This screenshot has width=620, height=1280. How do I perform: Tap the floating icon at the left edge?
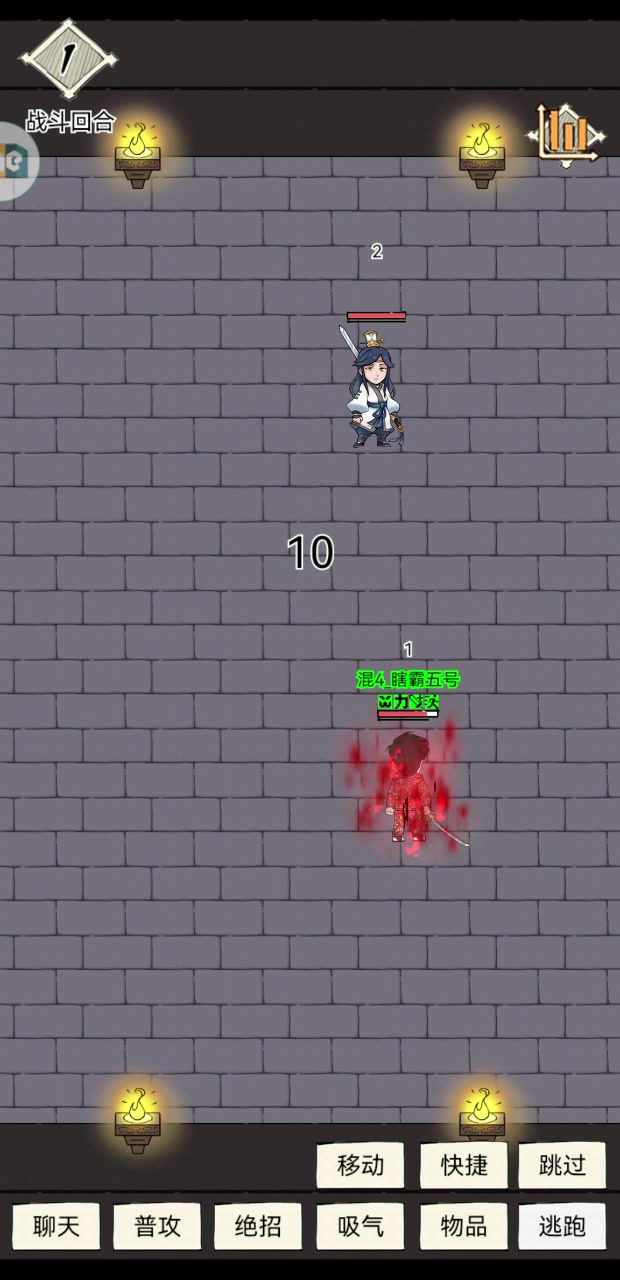tap(16, 160)
